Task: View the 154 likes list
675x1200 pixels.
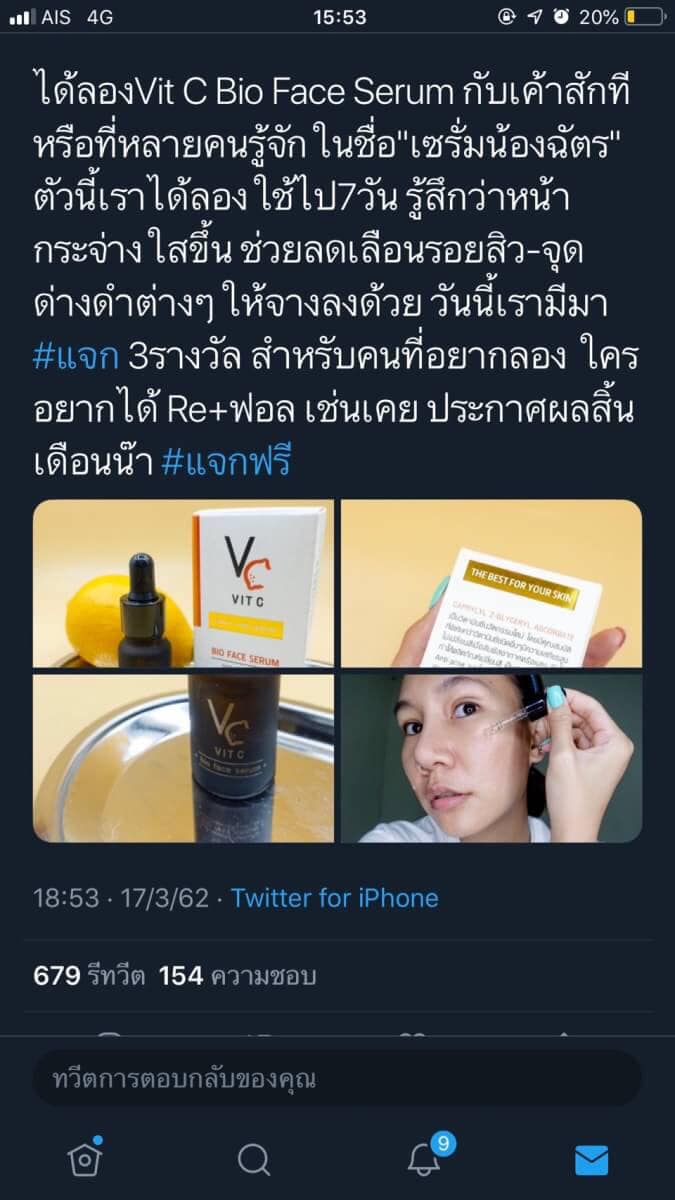Action: 237,975
